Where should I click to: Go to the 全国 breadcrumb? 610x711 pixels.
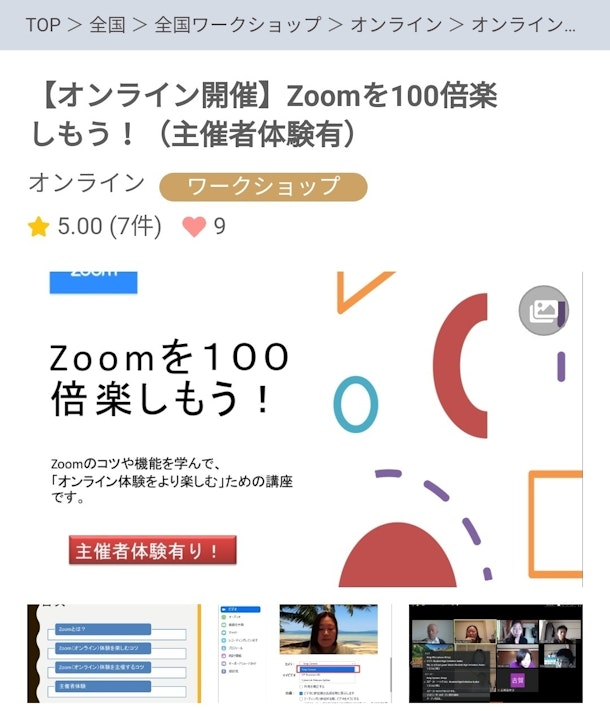pos(107,24)
